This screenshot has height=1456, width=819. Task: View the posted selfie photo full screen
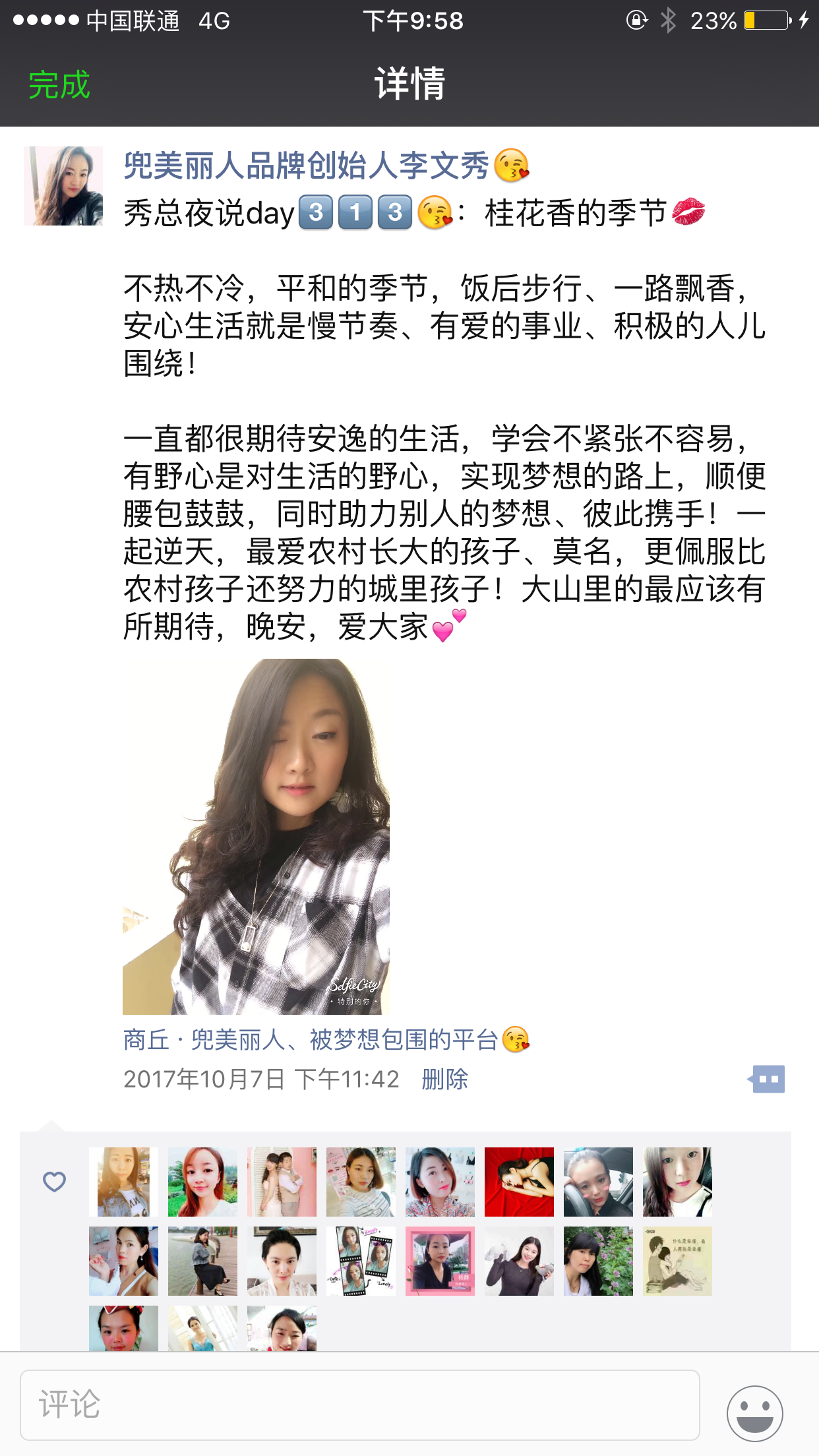[x=256, y=836]
